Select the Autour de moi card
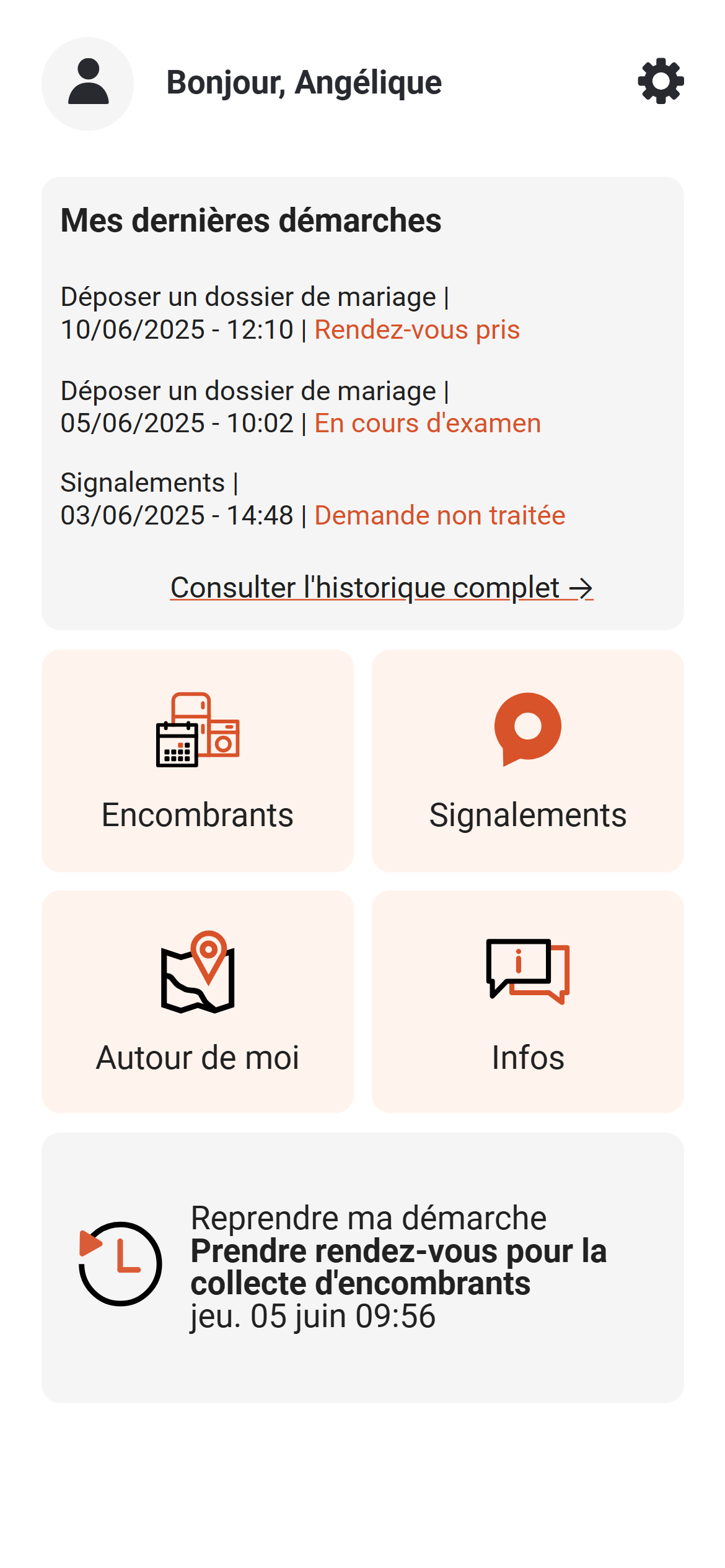 click(198, 1001)
